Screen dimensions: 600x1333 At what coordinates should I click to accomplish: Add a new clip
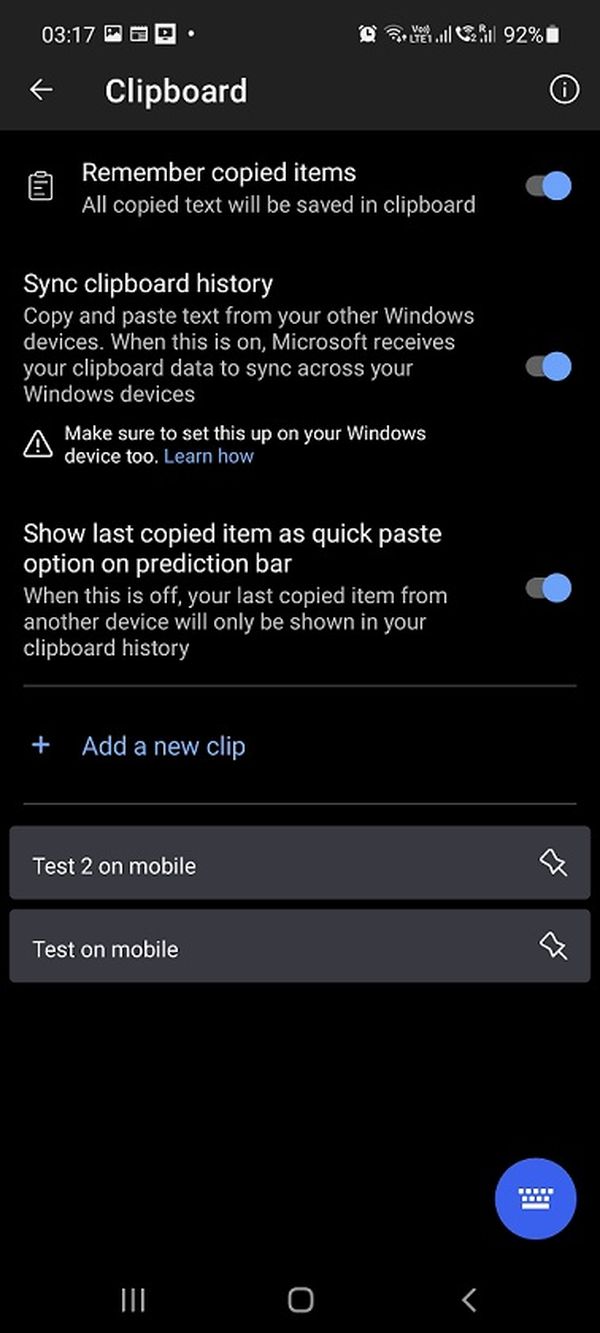pos(163,746)
